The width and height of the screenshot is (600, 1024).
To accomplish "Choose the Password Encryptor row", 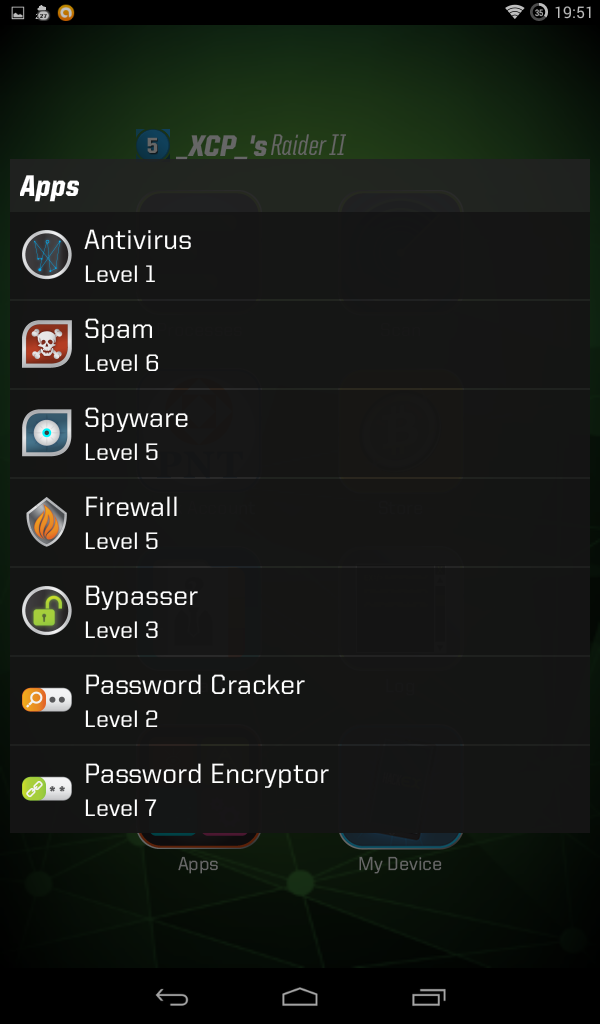I will point(300,789).
